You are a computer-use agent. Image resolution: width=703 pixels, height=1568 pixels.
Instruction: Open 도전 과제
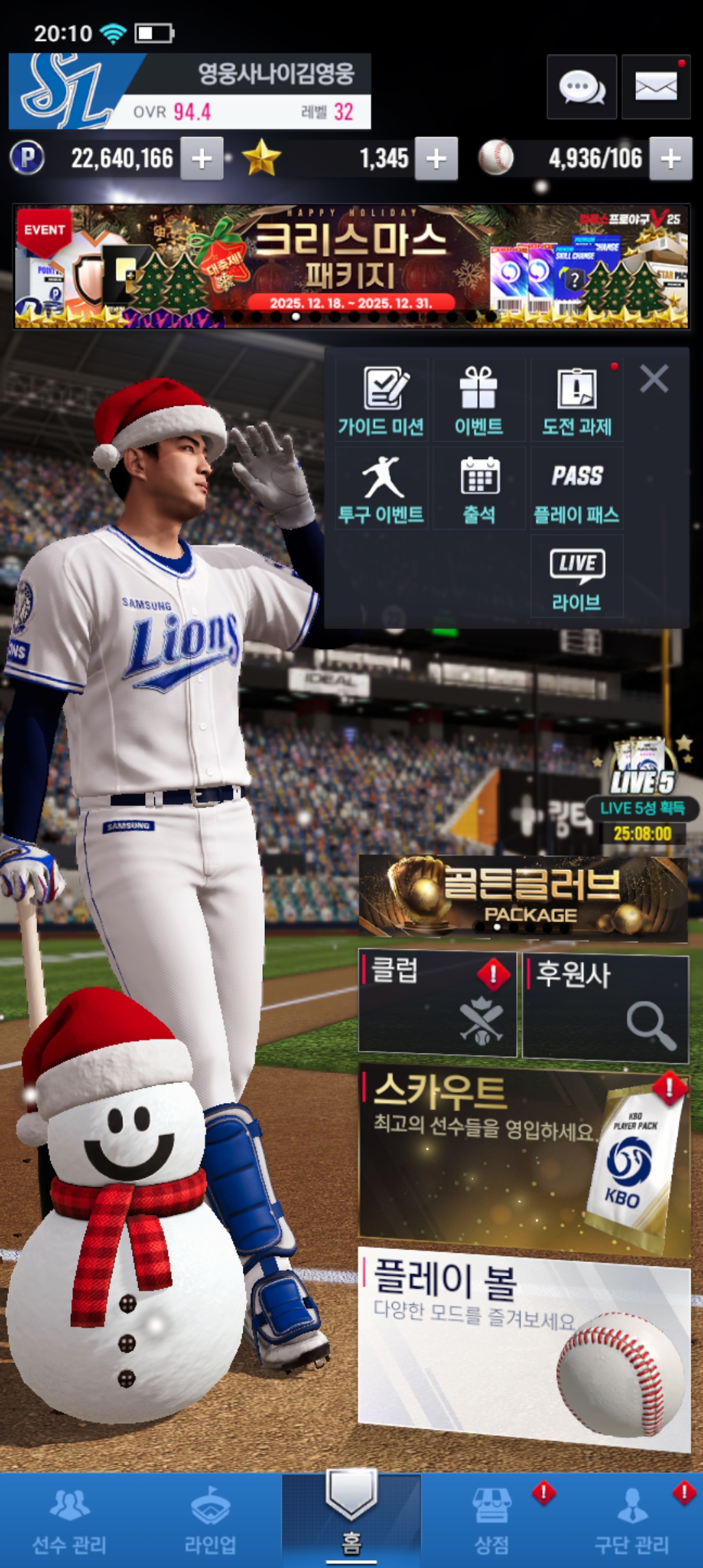577,400
